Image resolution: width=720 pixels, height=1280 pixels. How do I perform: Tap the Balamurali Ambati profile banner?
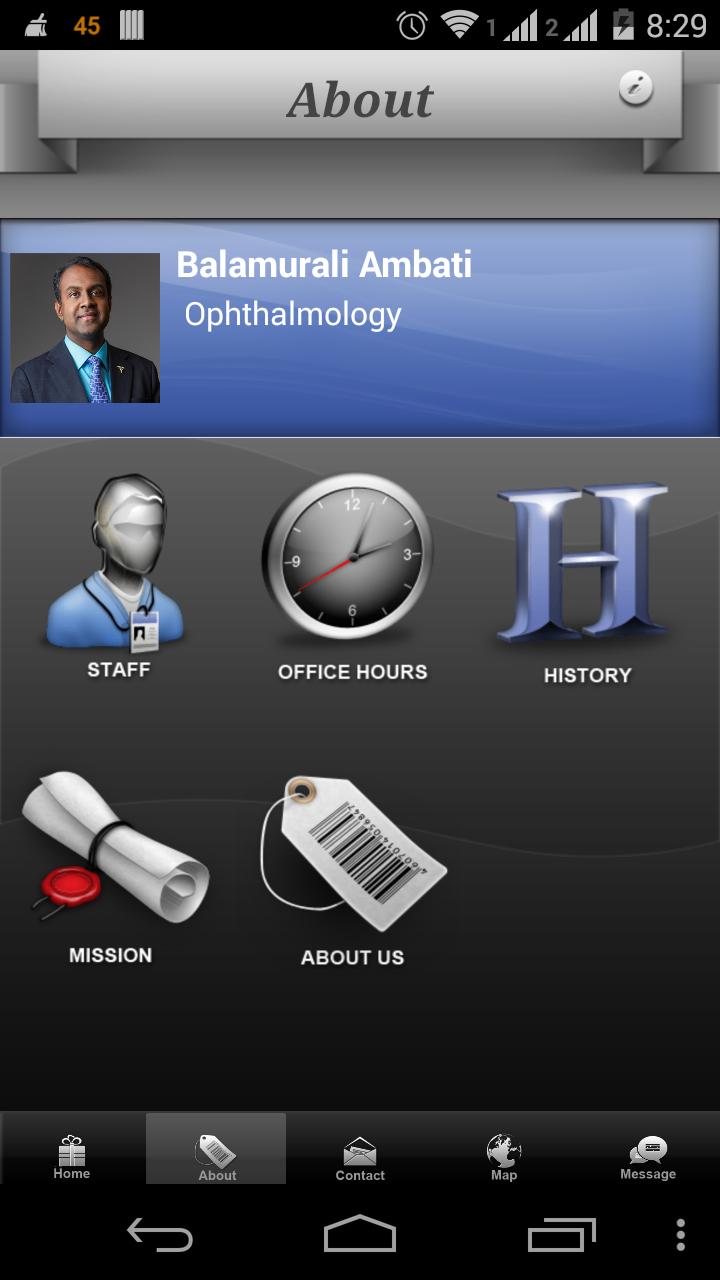pos(360,328)
